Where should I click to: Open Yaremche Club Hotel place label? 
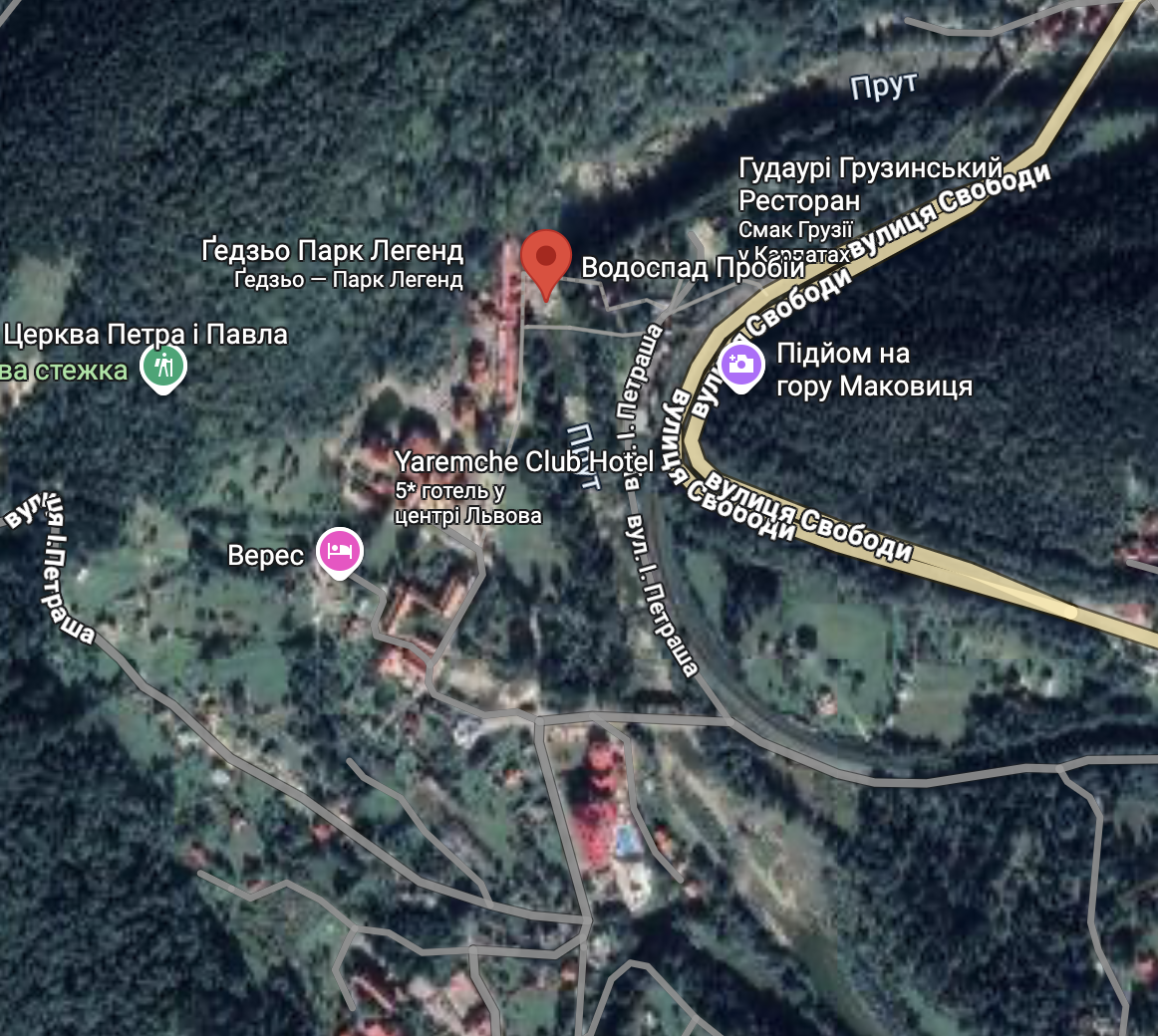(524, 462)
